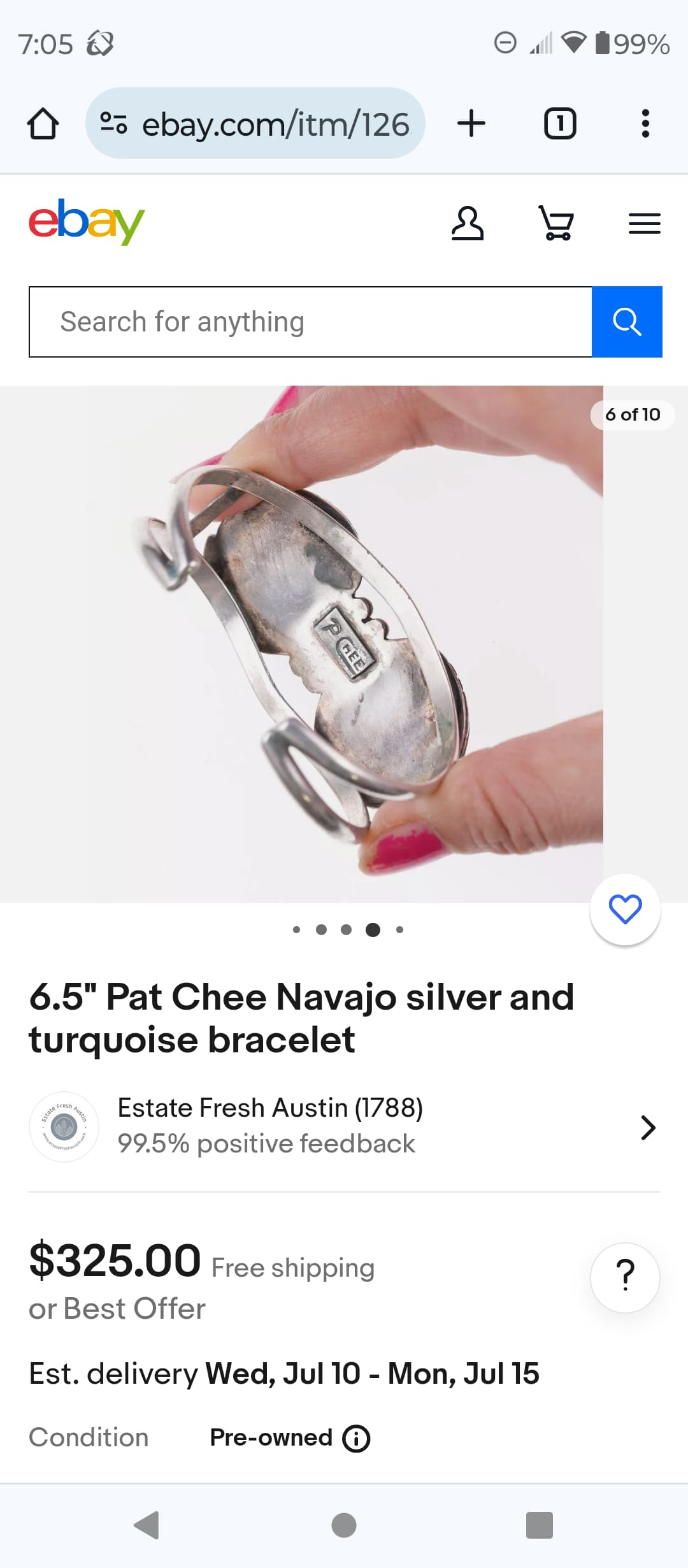Show info about Pre-owned condition

(x=356, y=1438)
